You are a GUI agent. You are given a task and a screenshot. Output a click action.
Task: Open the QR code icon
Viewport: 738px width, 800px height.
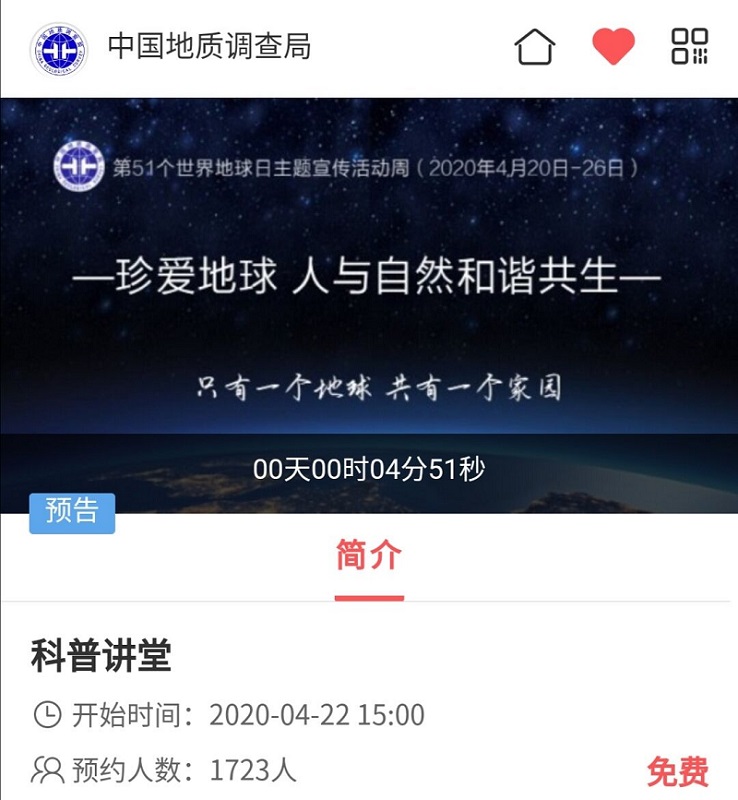coord(689,47)
